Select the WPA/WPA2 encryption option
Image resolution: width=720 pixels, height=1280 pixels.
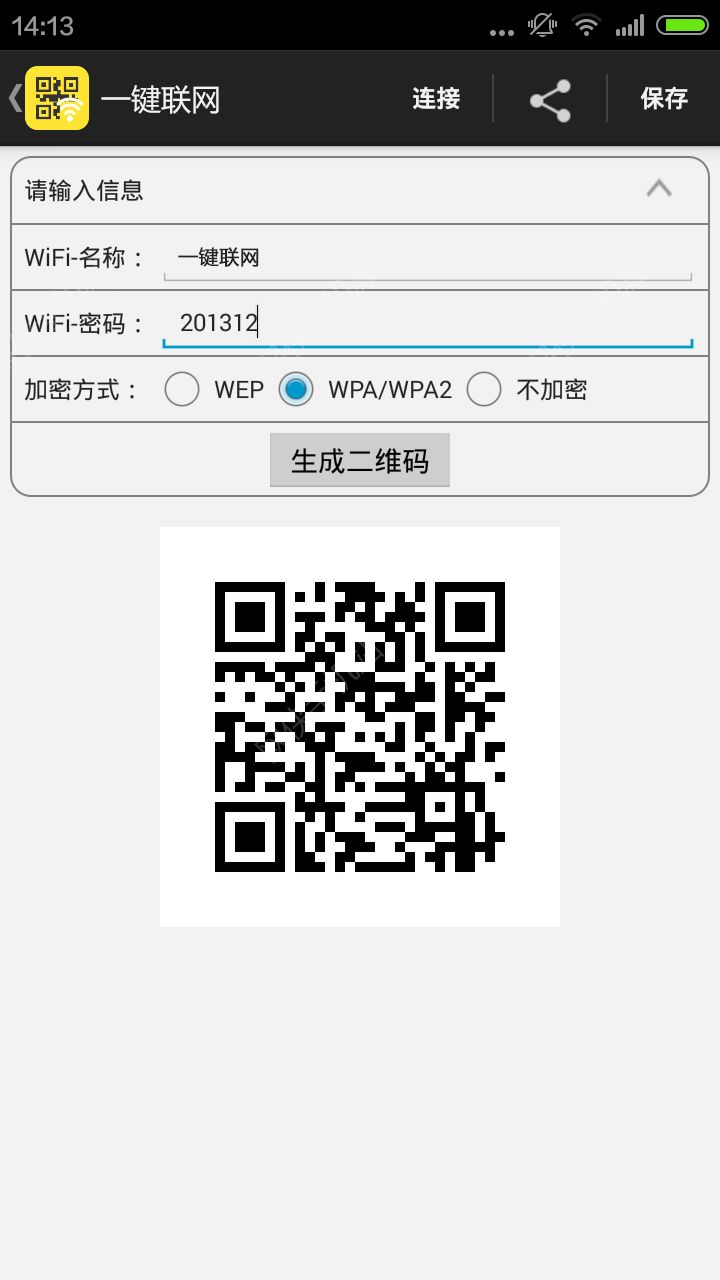click(x=297, y=389)
